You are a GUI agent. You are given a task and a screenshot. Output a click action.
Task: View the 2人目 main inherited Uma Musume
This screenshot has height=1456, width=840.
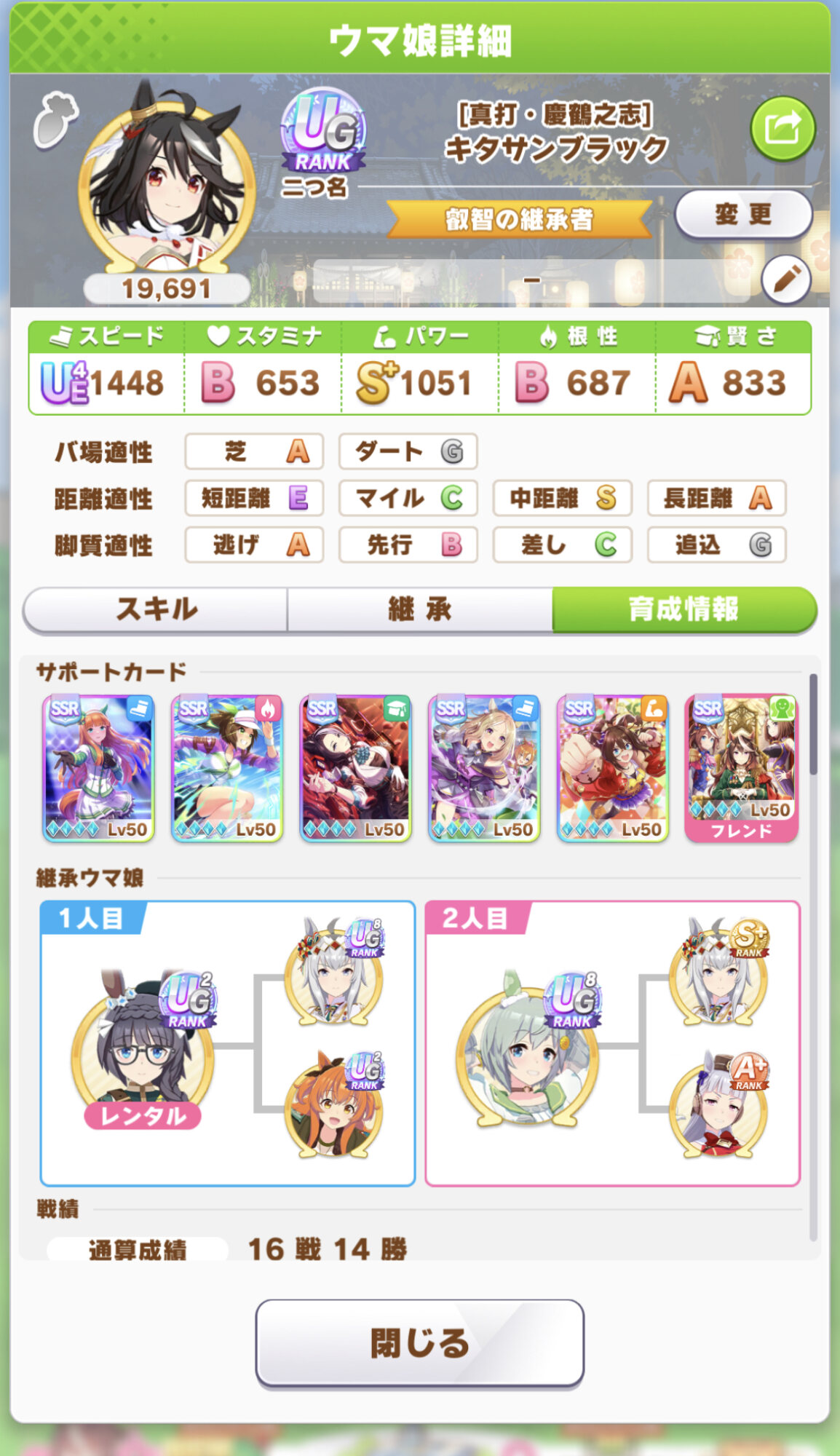click(x=528, y=1048)
